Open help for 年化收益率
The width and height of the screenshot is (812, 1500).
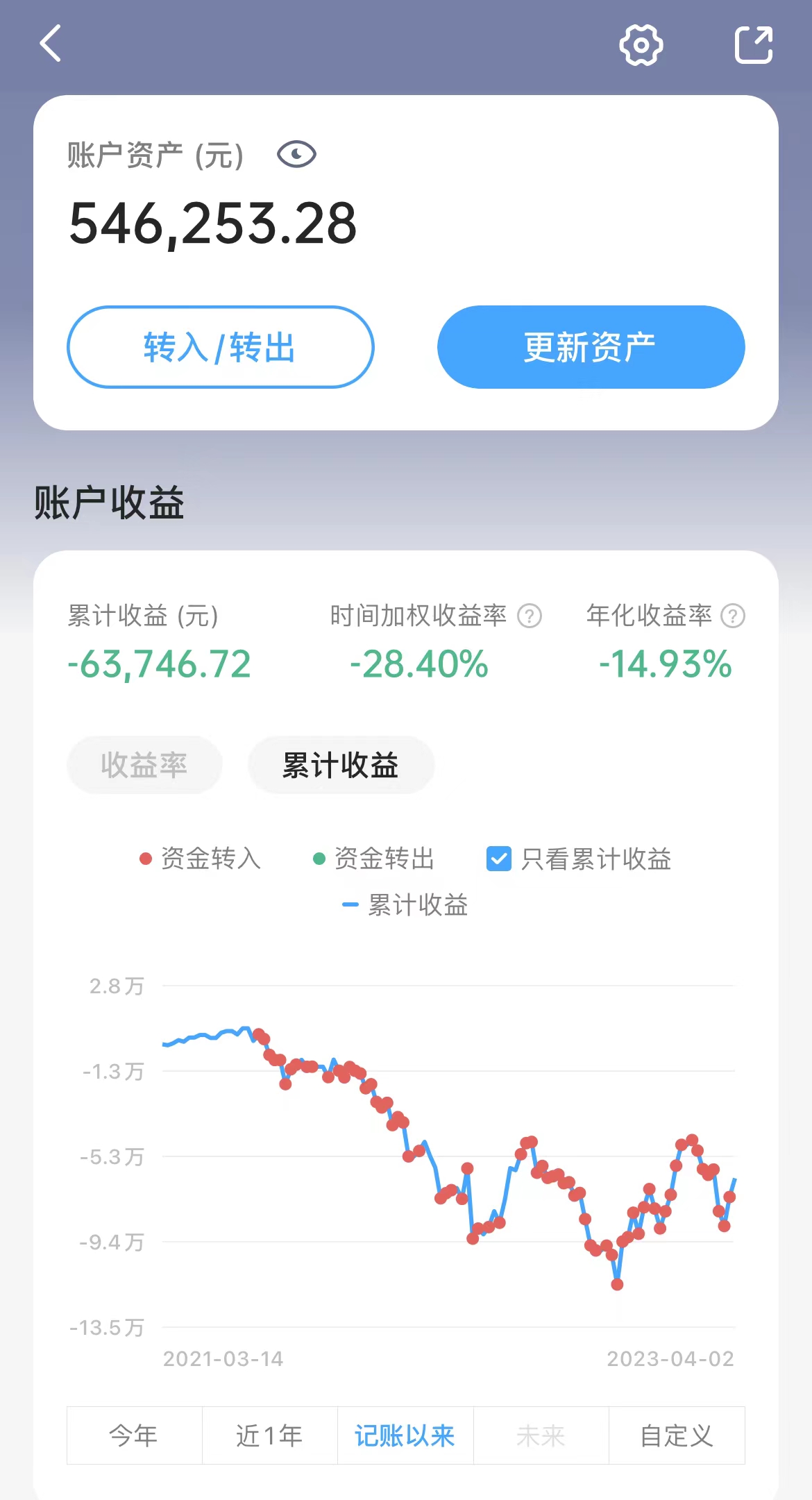tap(733, 616)
